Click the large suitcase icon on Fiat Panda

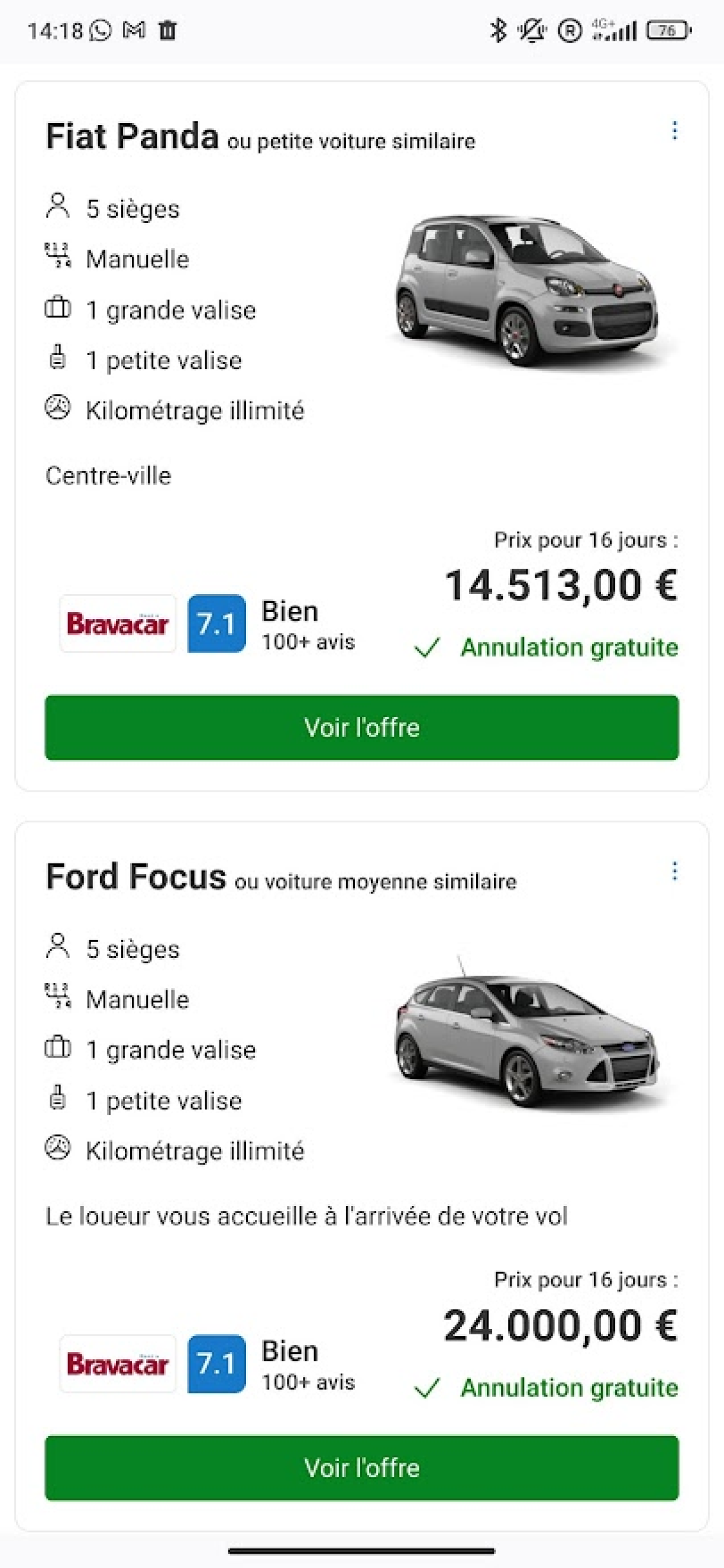(58, 308)
